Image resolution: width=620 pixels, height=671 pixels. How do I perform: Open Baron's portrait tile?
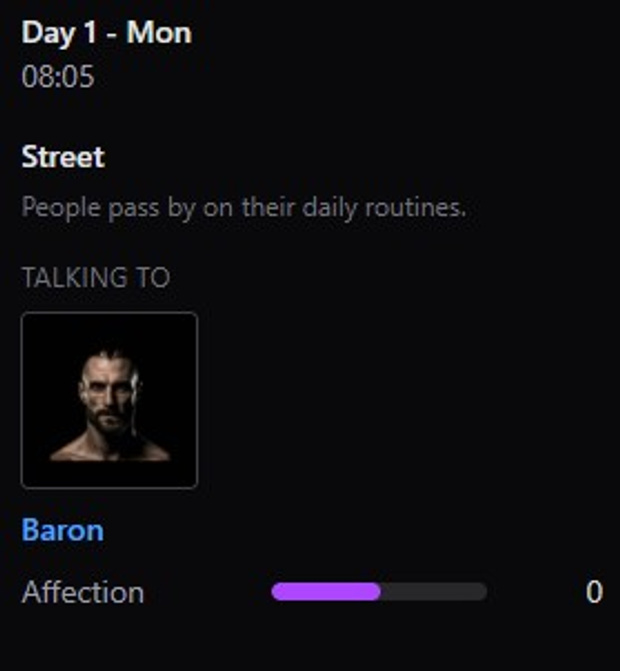pos(109,400)
